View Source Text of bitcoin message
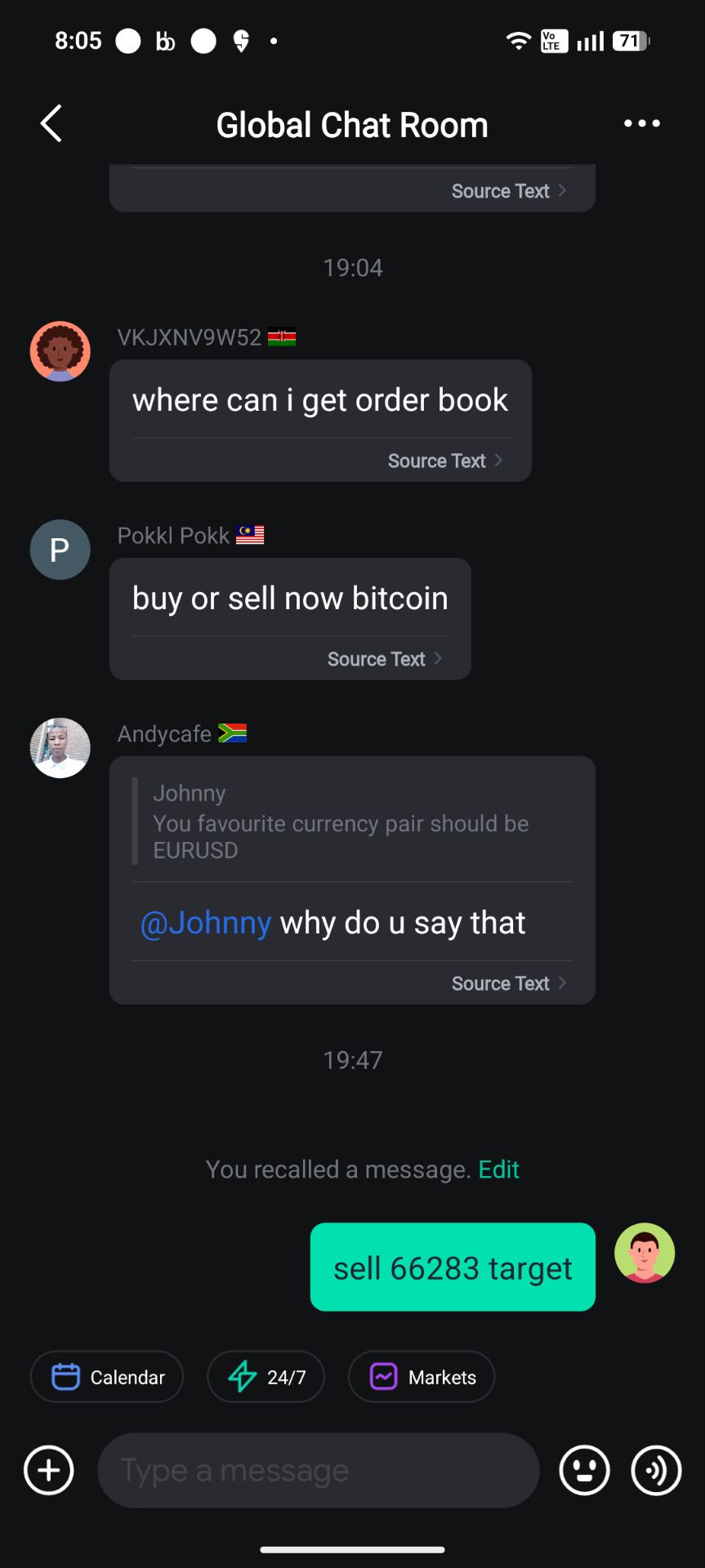 click(x=384, y=659)
